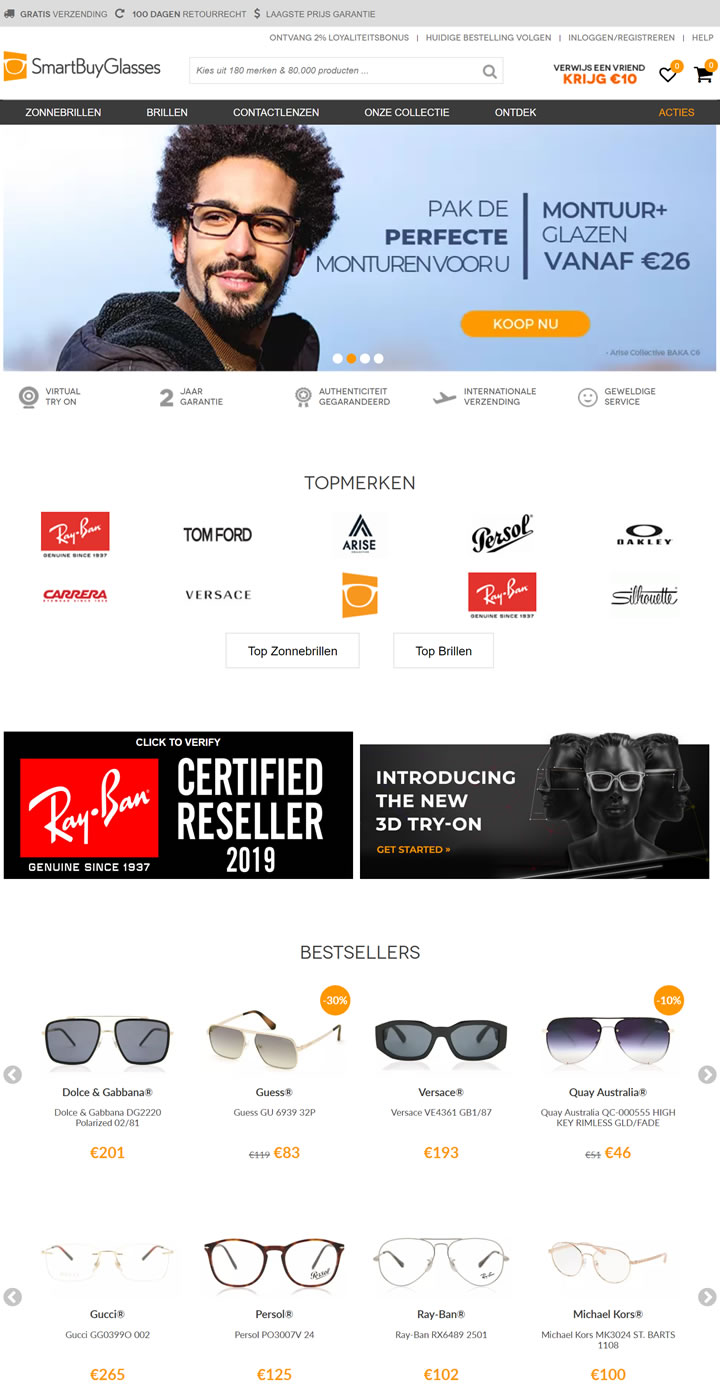This screenshot has height=1389, width=720.
Task: Get started with 3D Try-On
Action: (413, 850)
